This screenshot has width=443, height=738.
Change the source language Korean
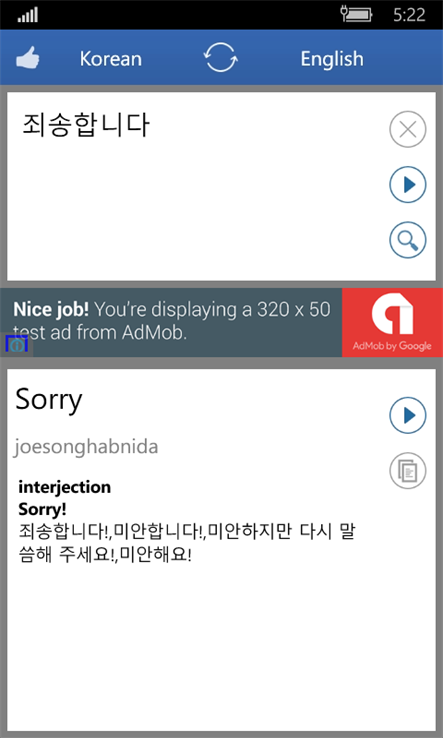tap(111, 59)
